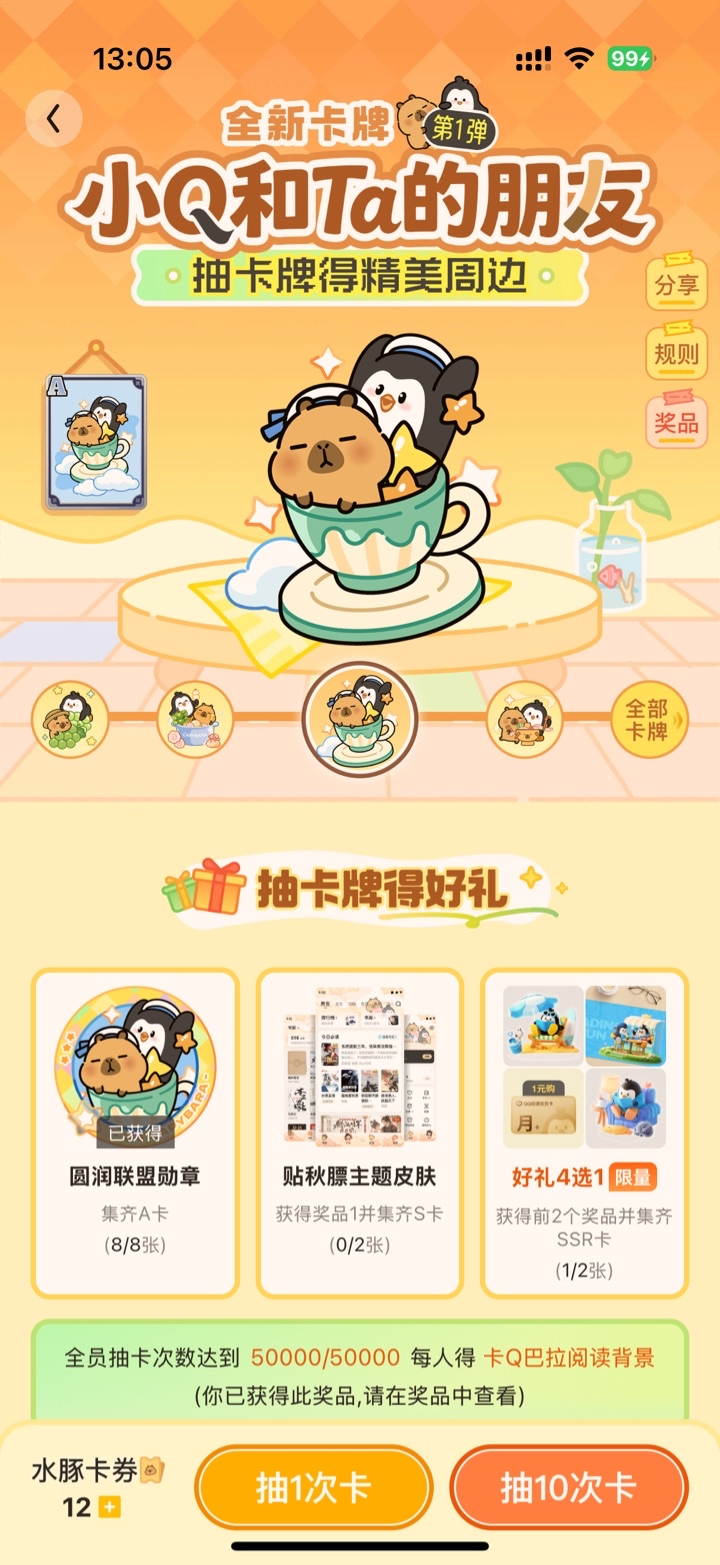
Task: Open the 奖品 prizes tag
Action: [677, 421]
